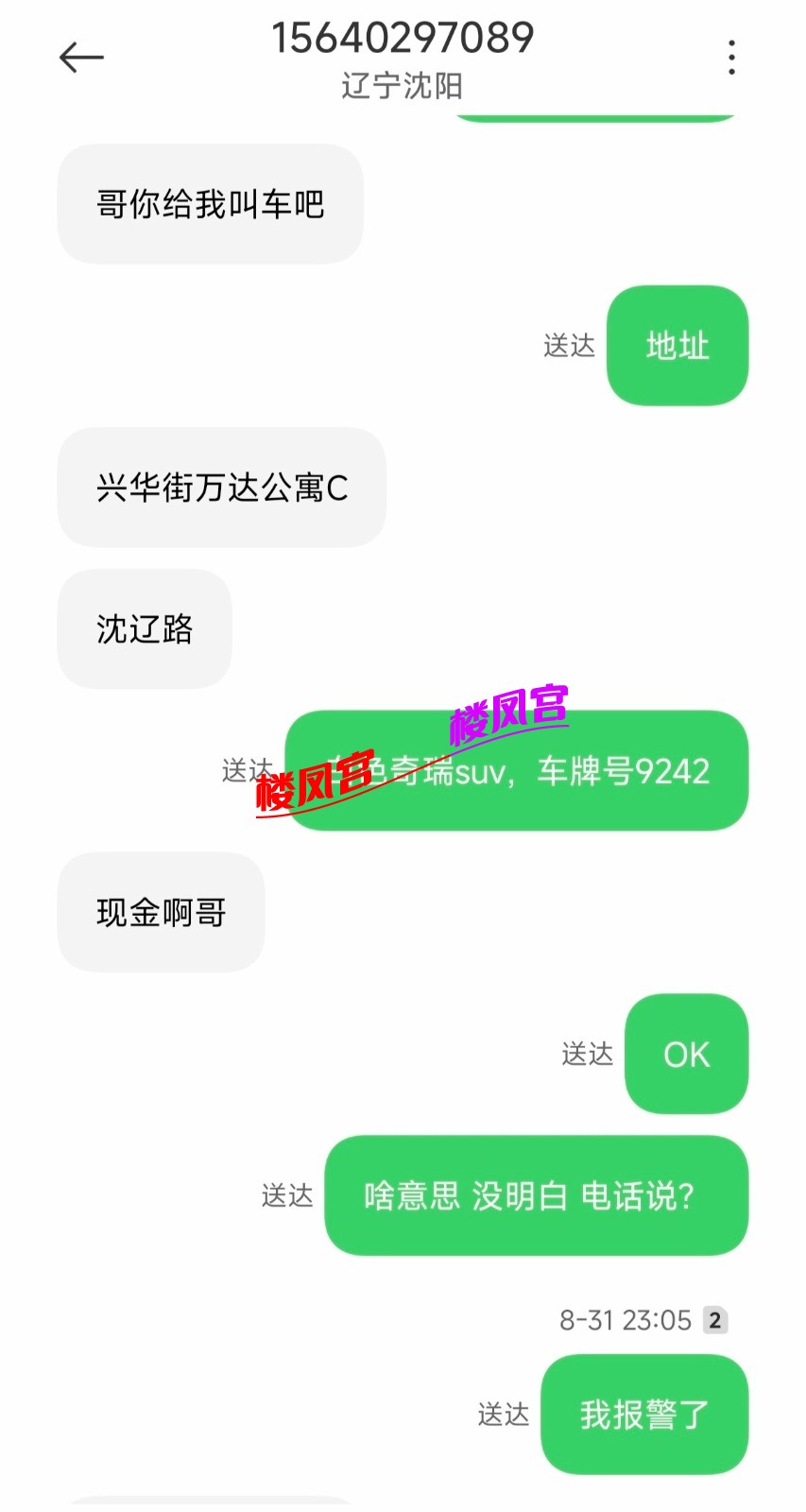Select the 我报警了 sent message
This screenshot has width=806, height=1512.
643,1415
